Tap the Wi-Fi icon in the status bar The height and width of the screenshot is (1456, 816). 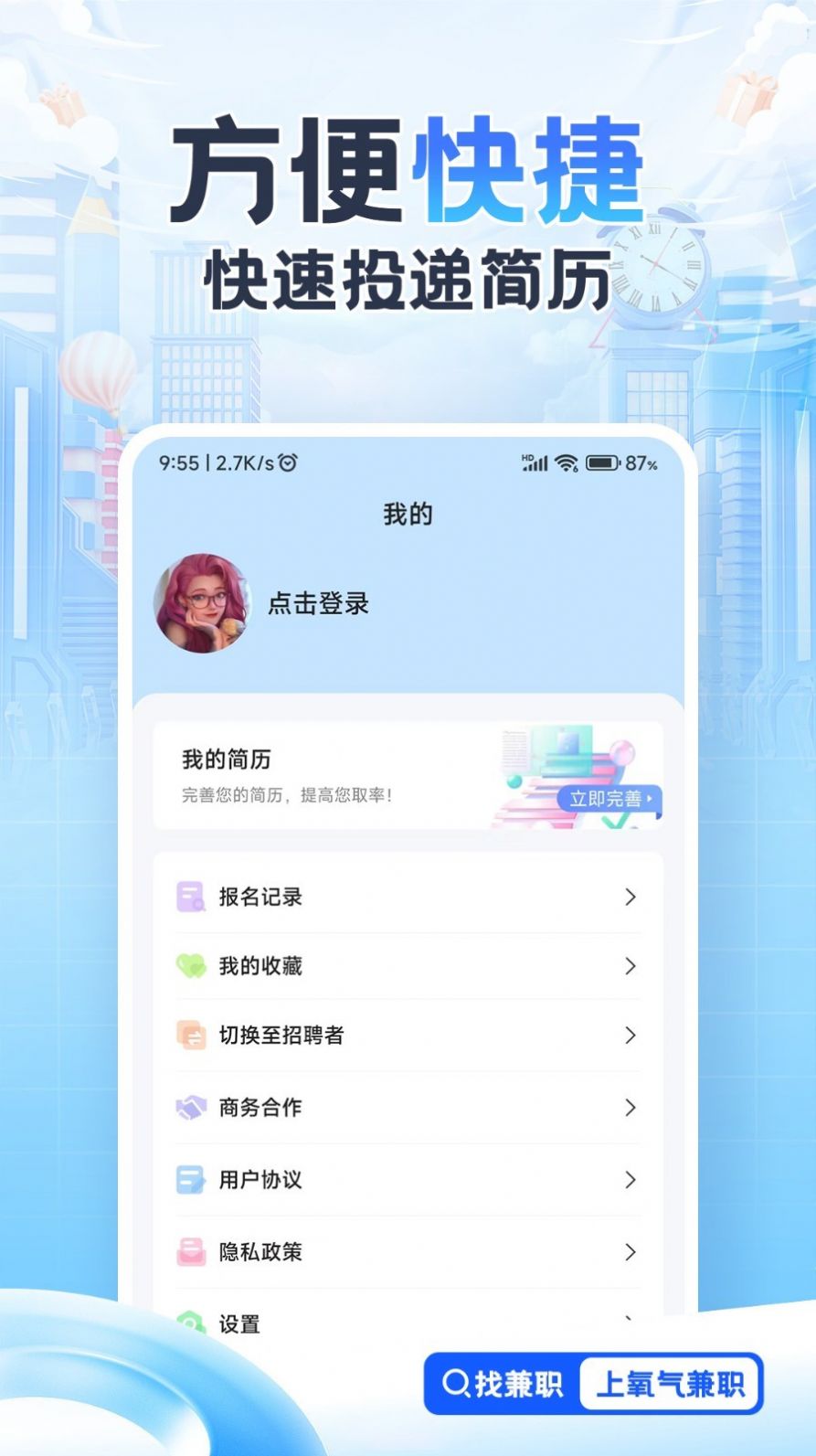point(567,462)
